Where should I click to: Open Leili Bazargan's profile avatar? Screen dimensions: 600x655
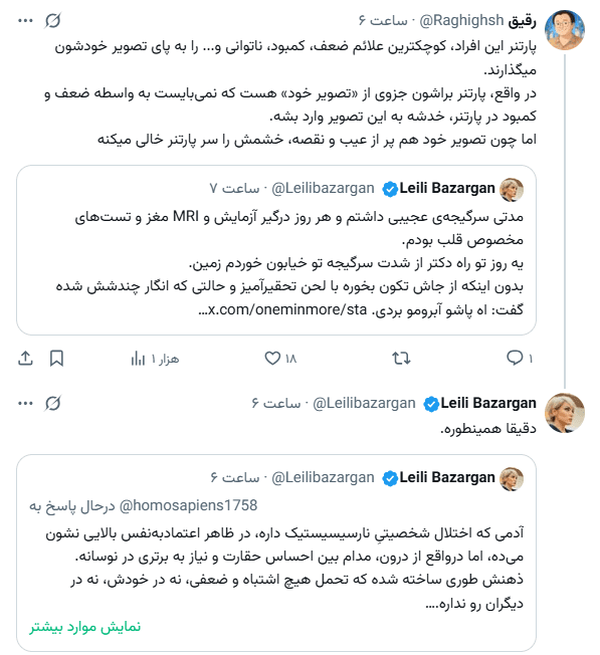pos(564,413)
